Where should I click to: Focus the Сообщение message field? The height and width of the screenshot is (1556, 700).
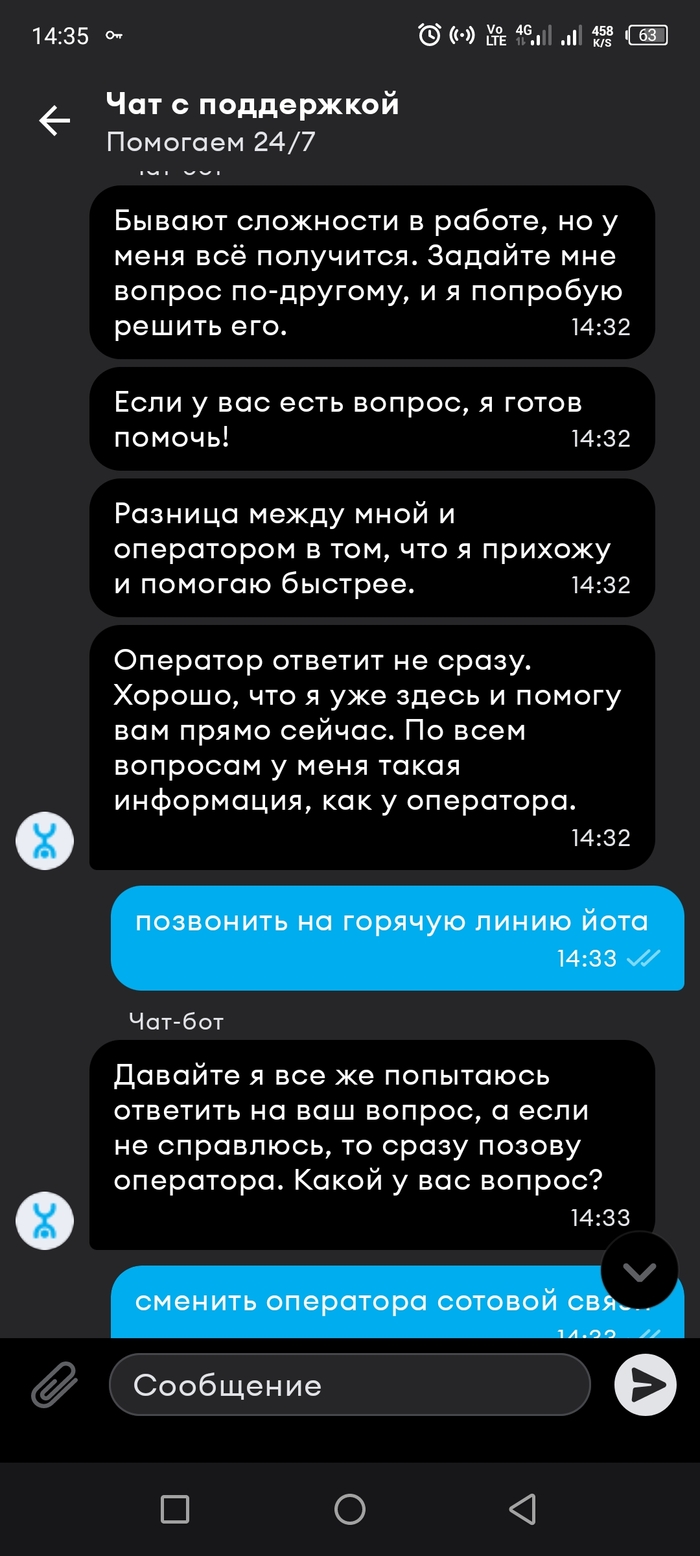(350, 1385)
